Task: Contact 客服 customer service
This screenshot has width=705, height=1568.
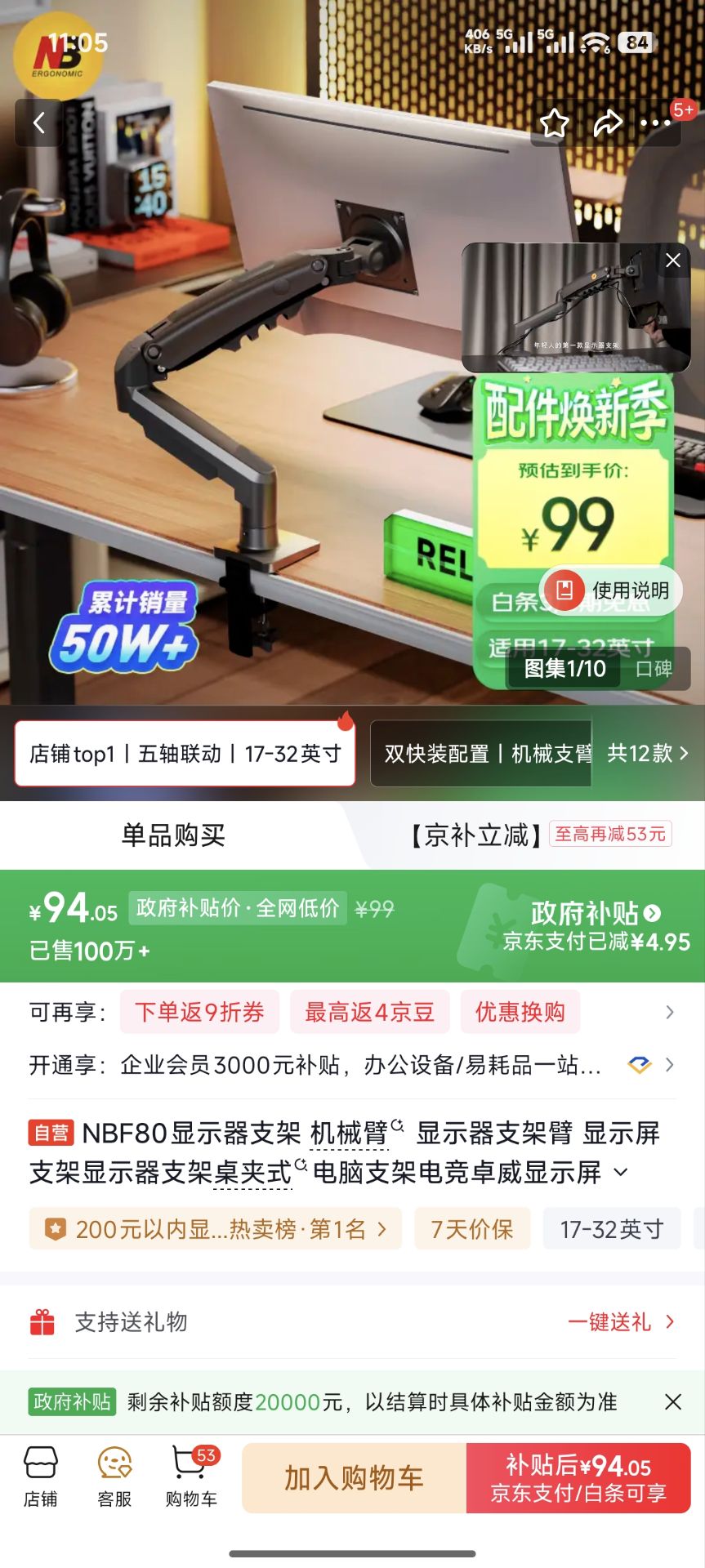Action: 114,1477
